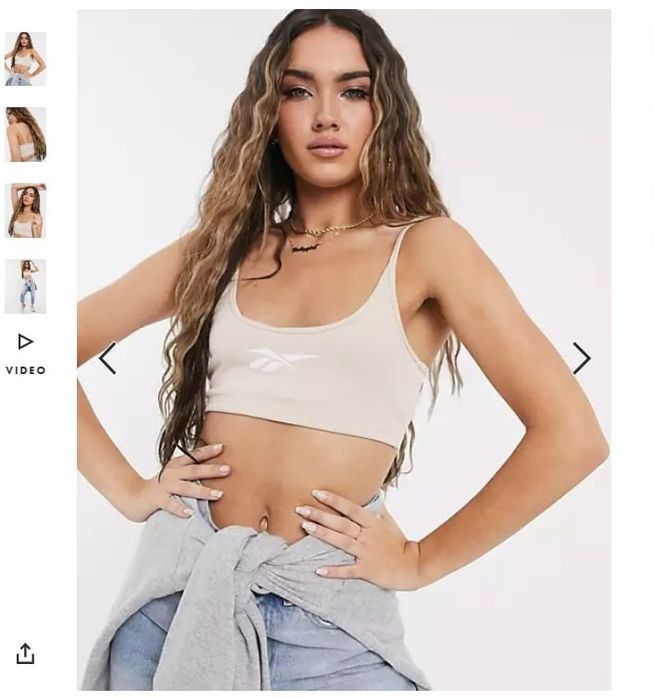Share this product
Viewport: 654px width, 699px height.
click(x=26, y=653)
